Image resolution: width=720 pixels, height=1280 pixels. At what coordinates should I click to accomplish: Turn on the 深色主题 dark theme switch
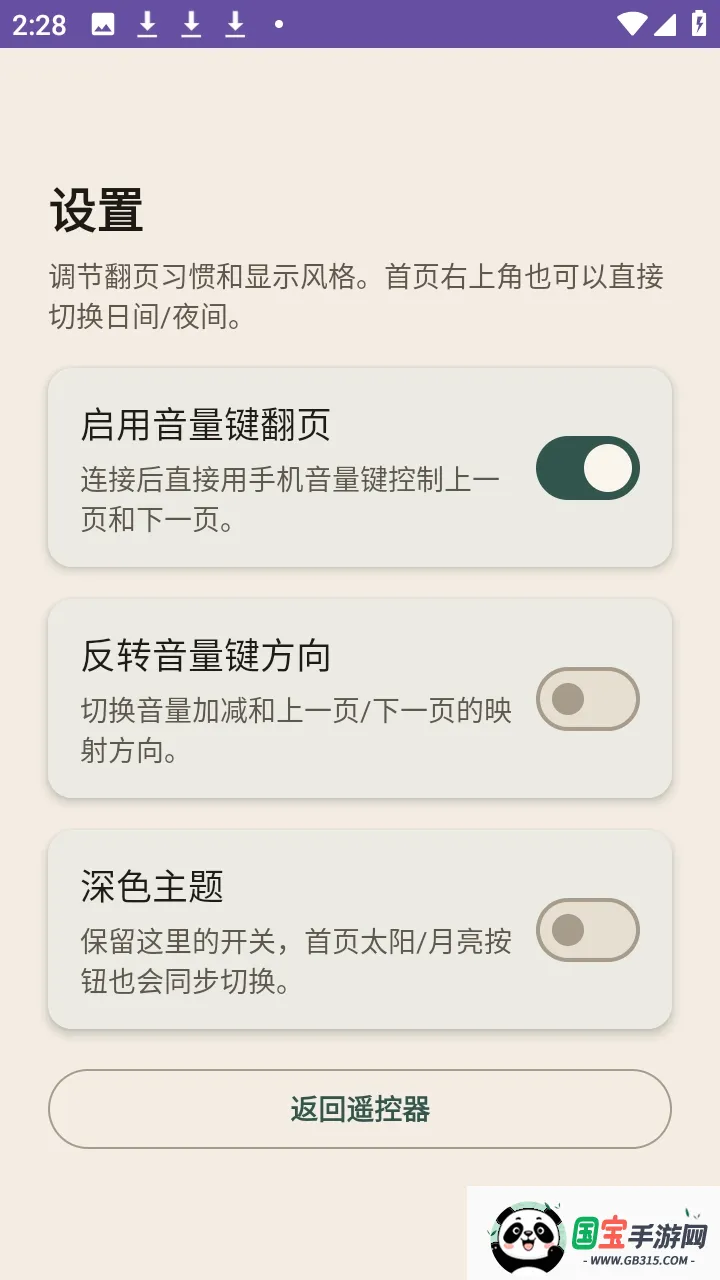click(x=586, y=931)
